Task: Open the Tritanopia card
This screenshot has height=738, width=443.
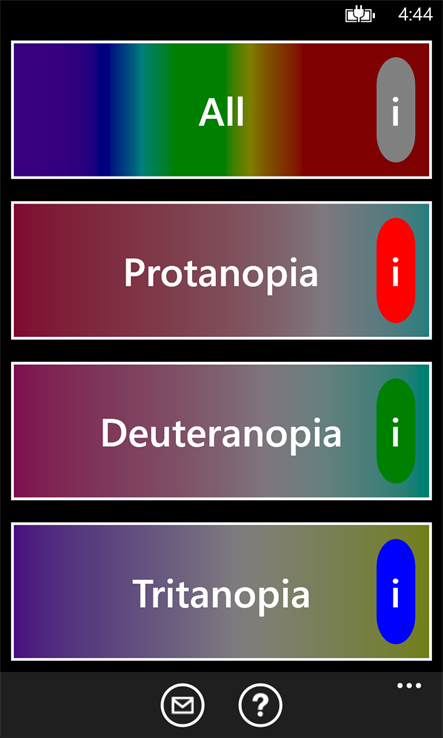Action: pyautogui.click(x=221, y=592)
